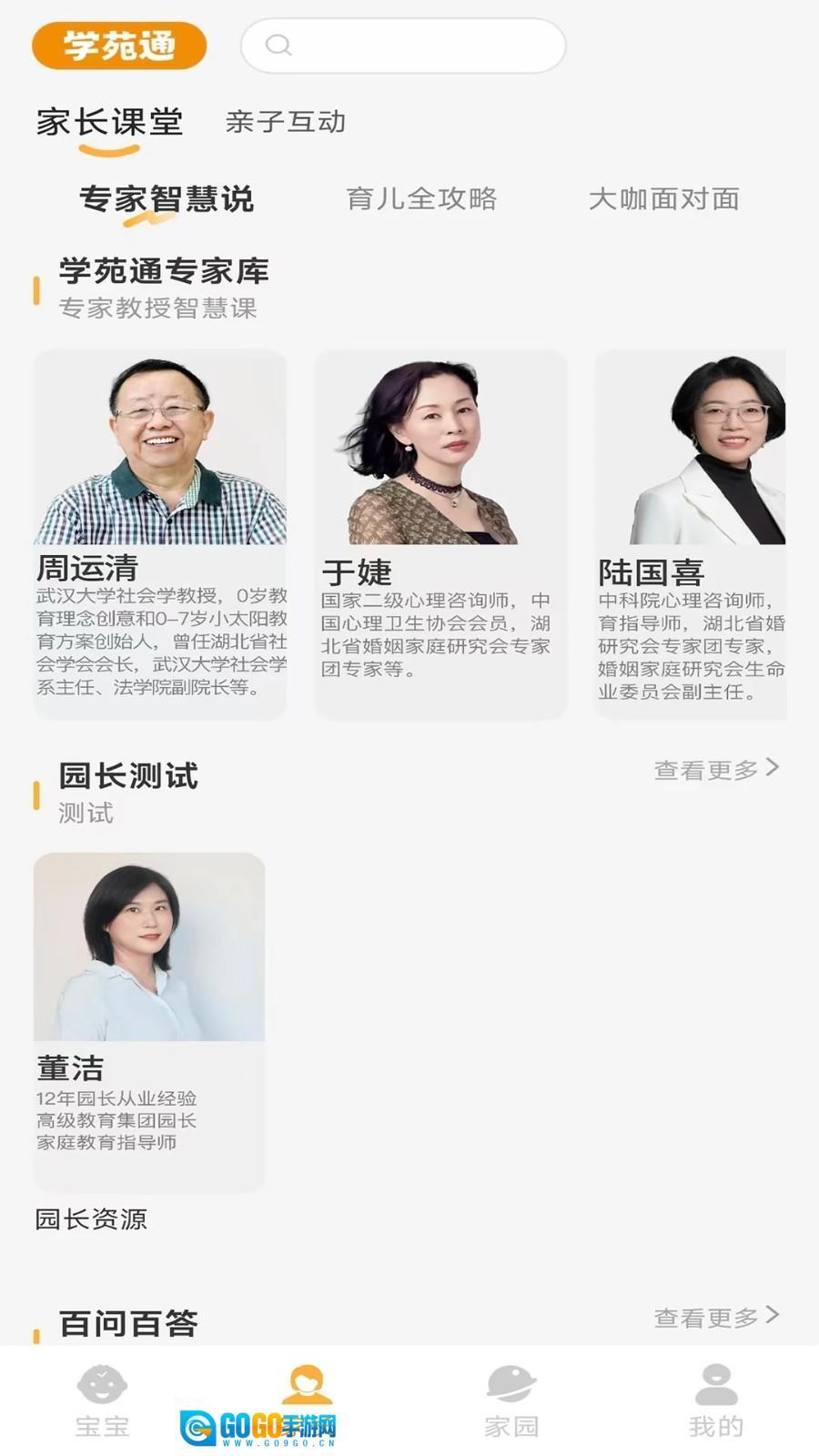Open the 我的 profile tab
The width and height of the screenshot is (819, 1456).
716,1401
